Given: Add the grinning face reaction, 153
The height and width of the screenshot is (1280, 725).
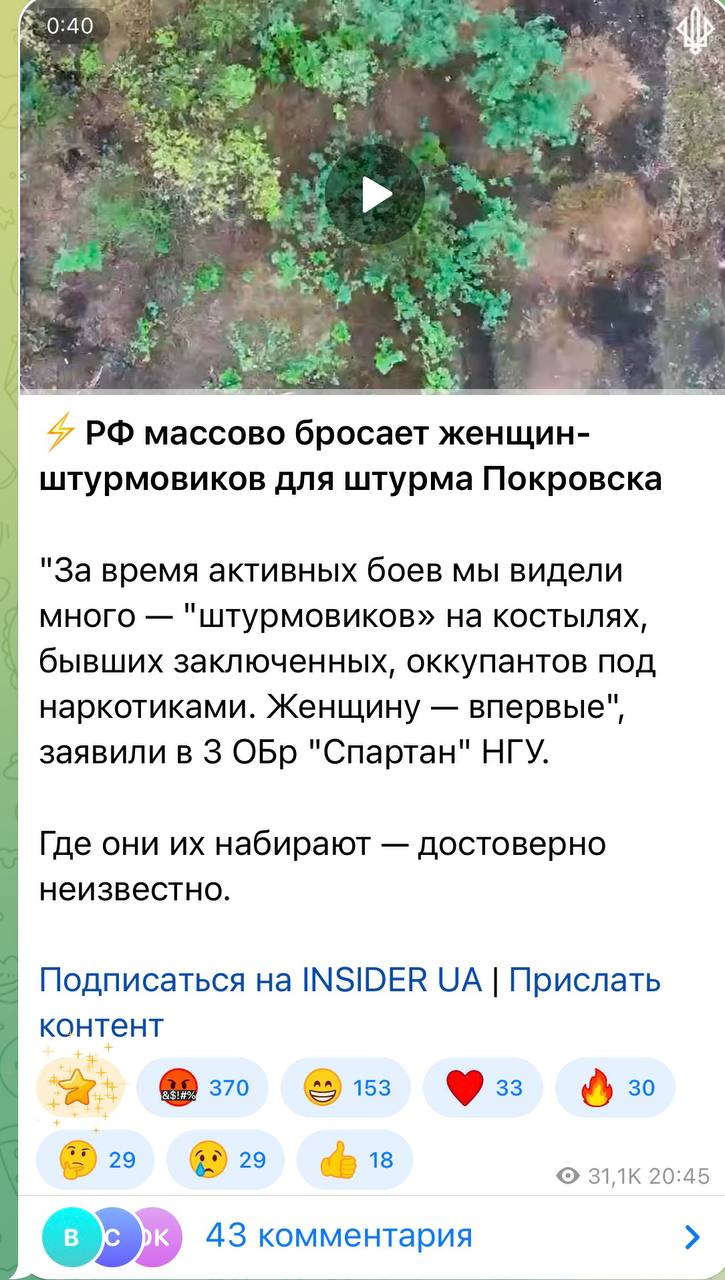Looking at the screenshot, I should click(x=346, y=1087).
